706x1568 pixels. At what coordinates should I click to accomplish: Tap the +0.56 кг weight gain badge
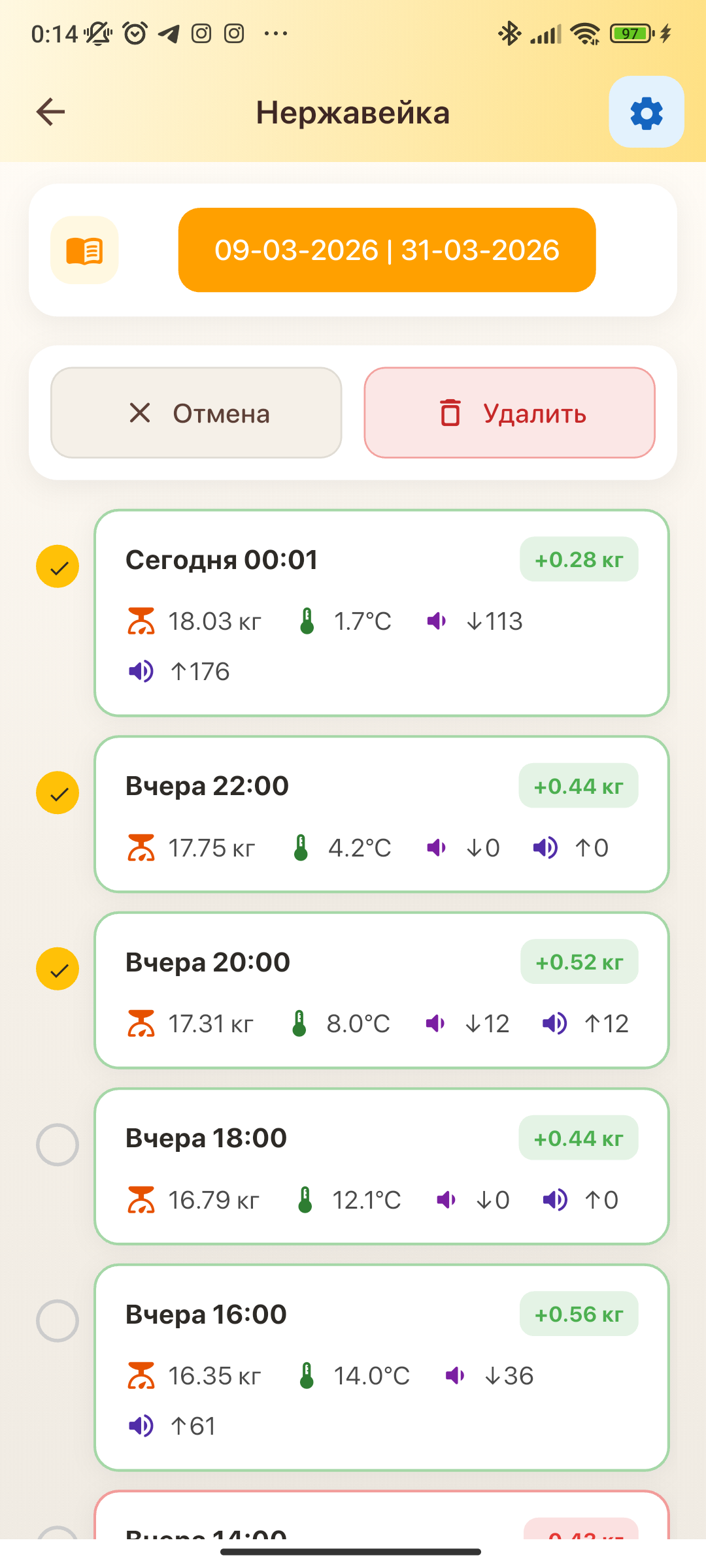pos(578,1314)
